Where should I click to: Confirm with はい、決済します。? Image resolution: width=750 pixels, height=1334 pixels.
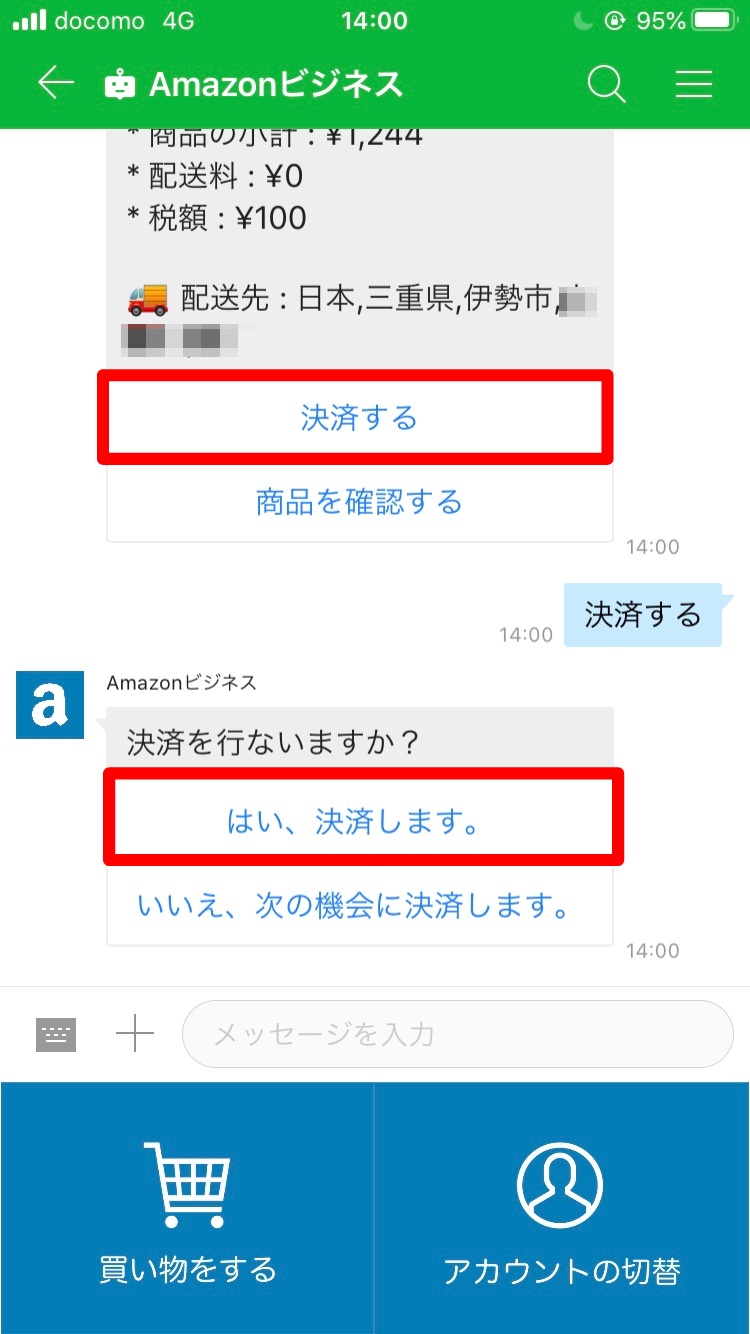[364, 822]
